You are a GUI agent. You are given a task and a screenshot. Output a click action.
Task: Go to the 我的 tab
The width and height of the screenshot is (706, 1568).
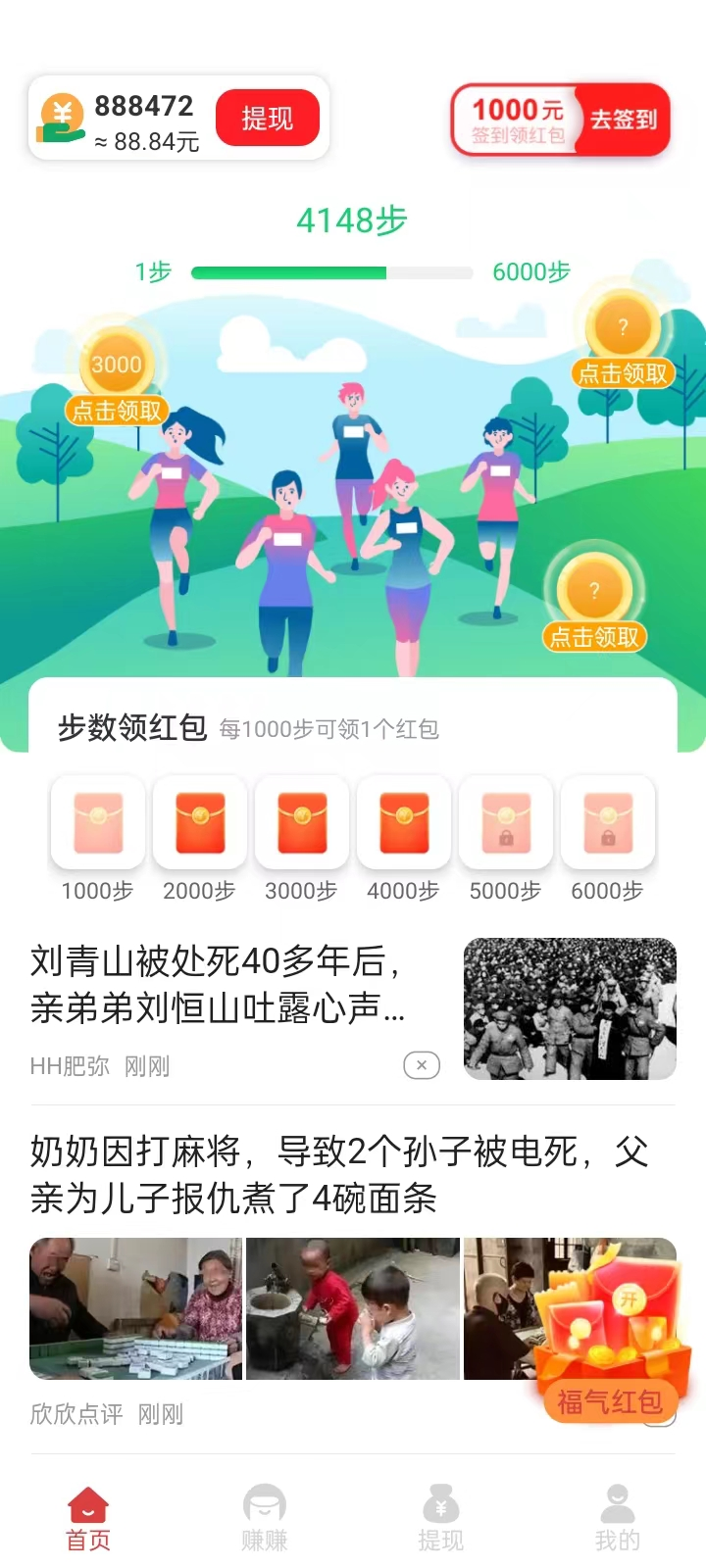click(x=618, y=1518)
